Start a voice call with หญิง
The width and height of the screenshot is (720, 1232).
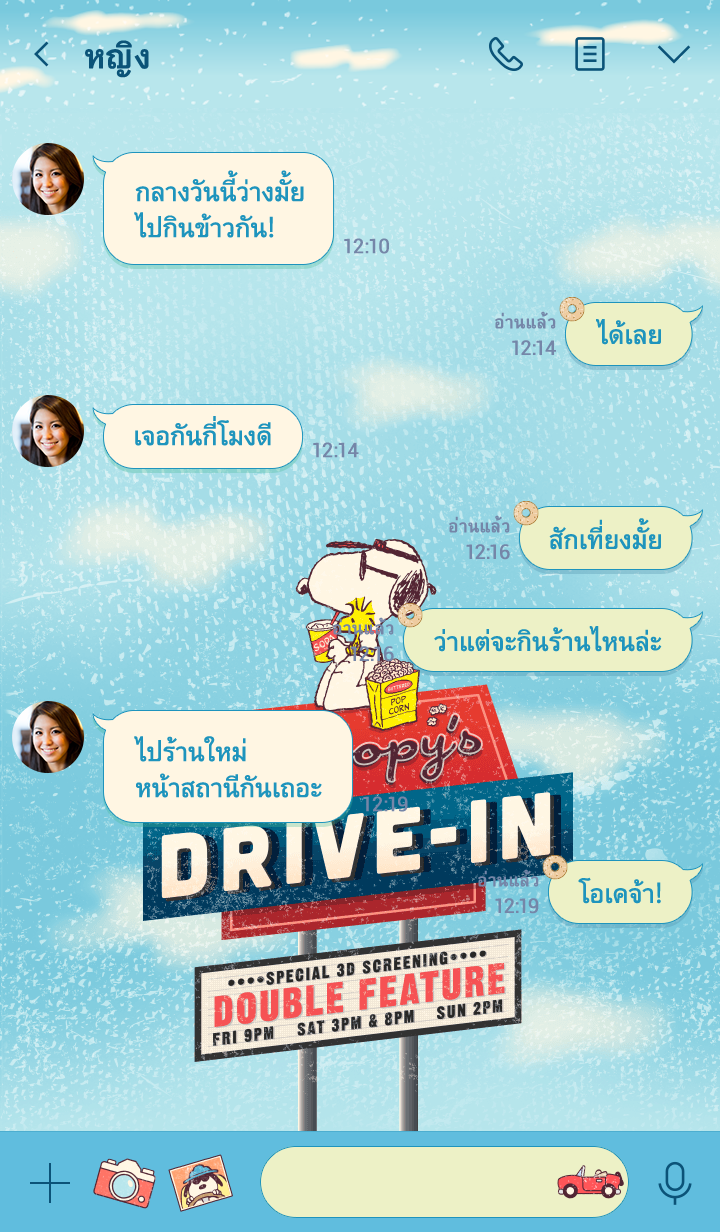pos(505,54)
